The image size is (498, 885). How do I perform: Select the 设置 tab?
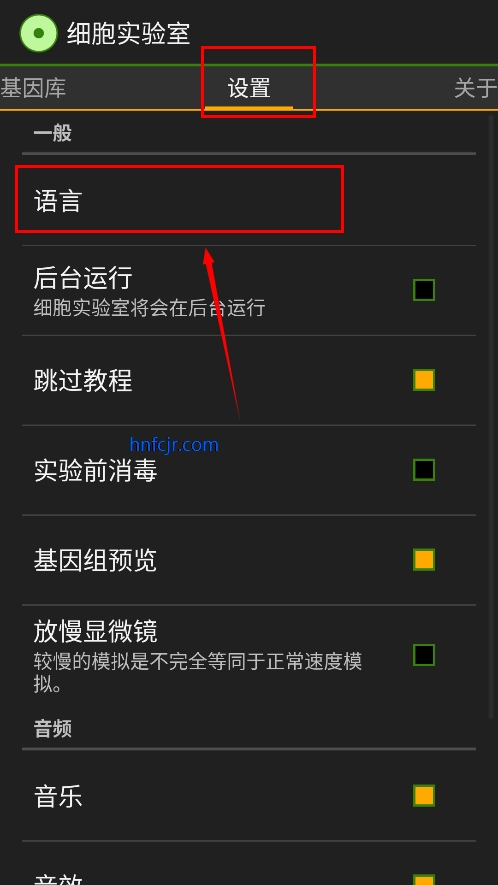249,89
